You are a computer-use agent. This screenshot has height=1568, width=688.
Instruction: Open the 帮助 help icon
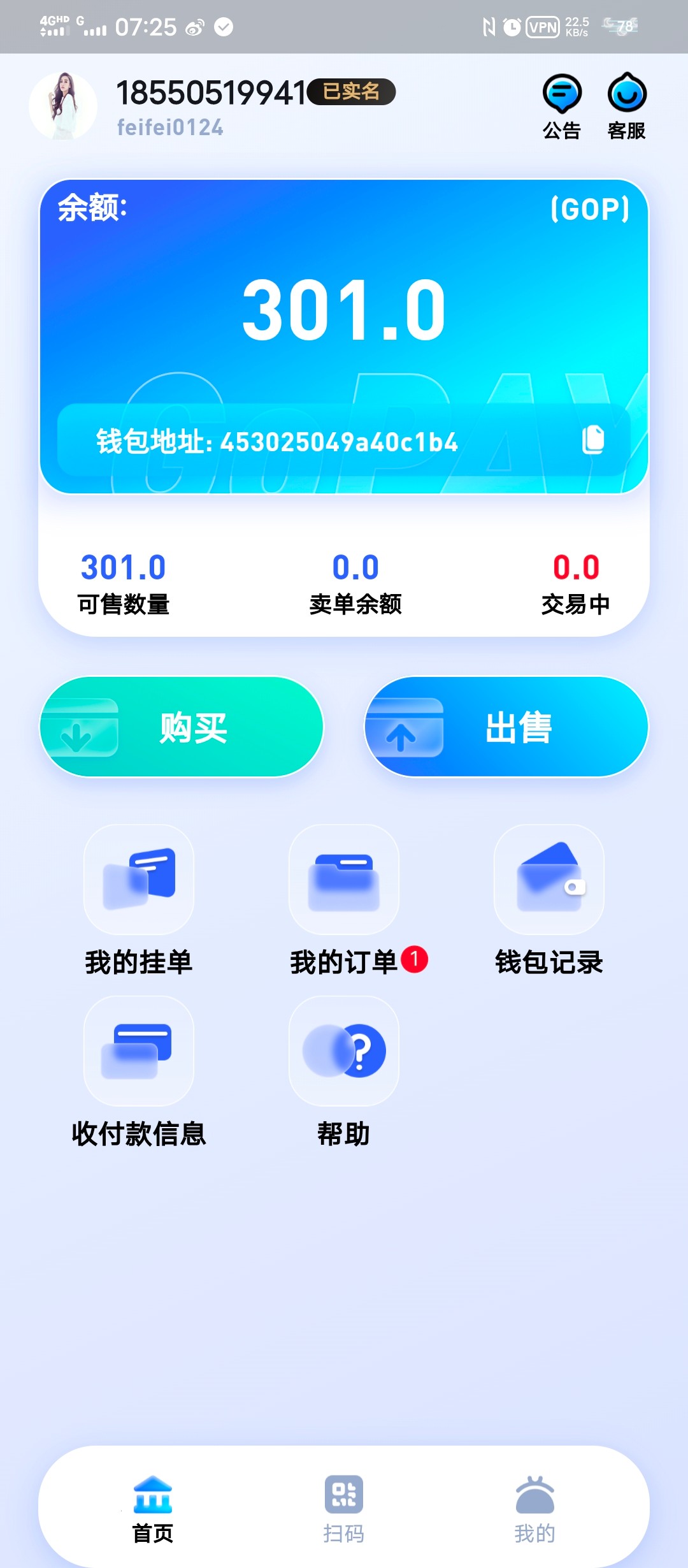tap(343, 1052)
